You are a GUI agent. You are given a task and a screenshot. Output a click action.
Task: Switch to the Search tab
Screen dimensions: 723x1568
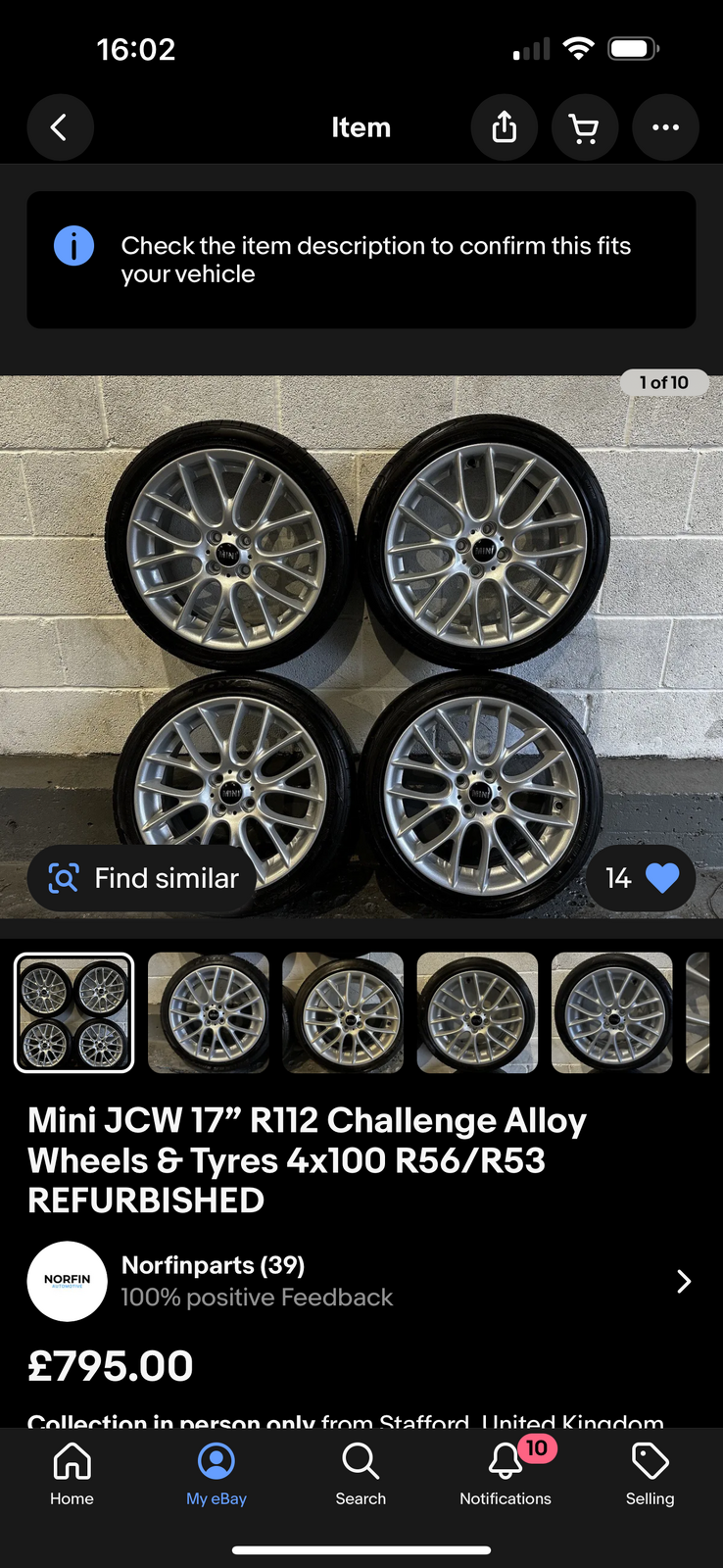click(361, 1473)
